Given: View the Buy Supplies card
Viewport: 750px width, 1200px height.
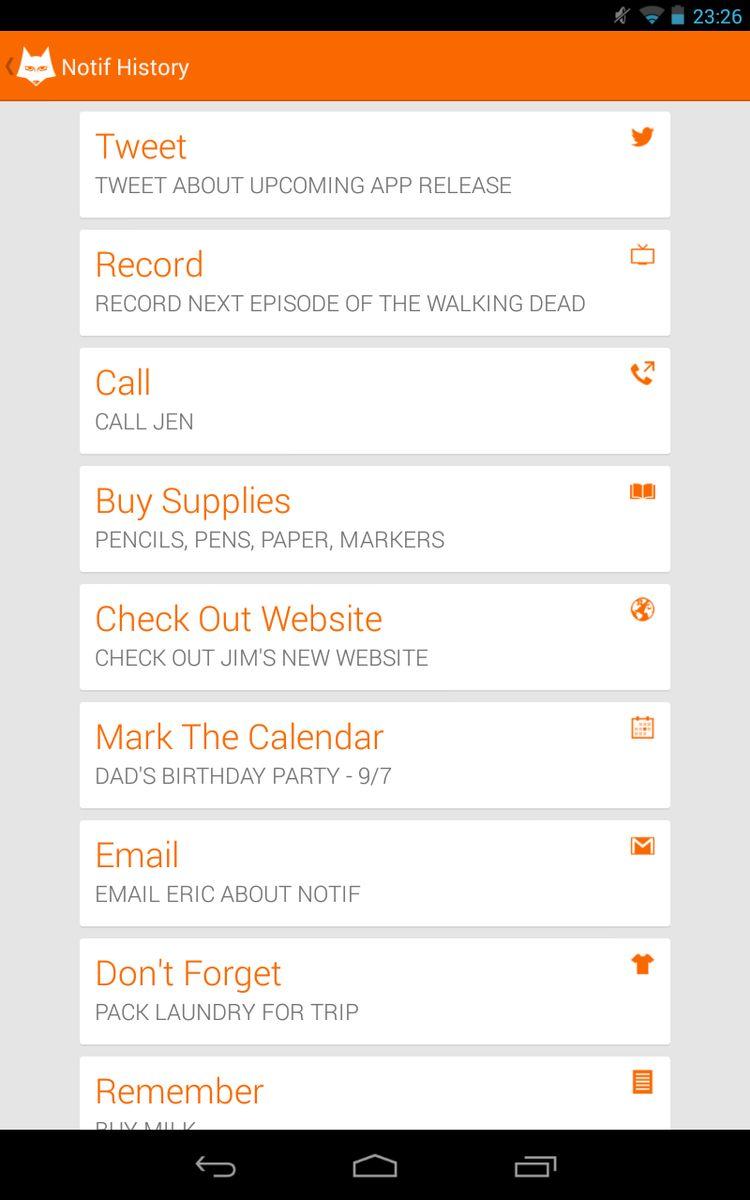Looking at the screenshot, I should pos(374,518).
